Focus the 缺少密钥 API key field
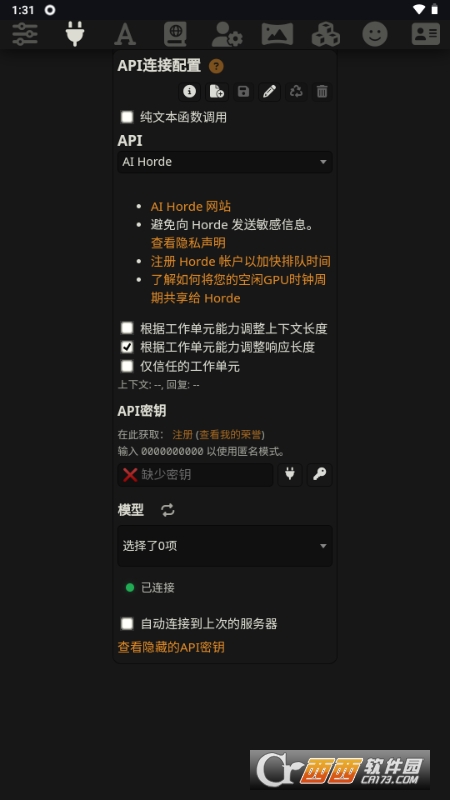The image size is (450, 800). pyautogui.click(x=195, y=475)
